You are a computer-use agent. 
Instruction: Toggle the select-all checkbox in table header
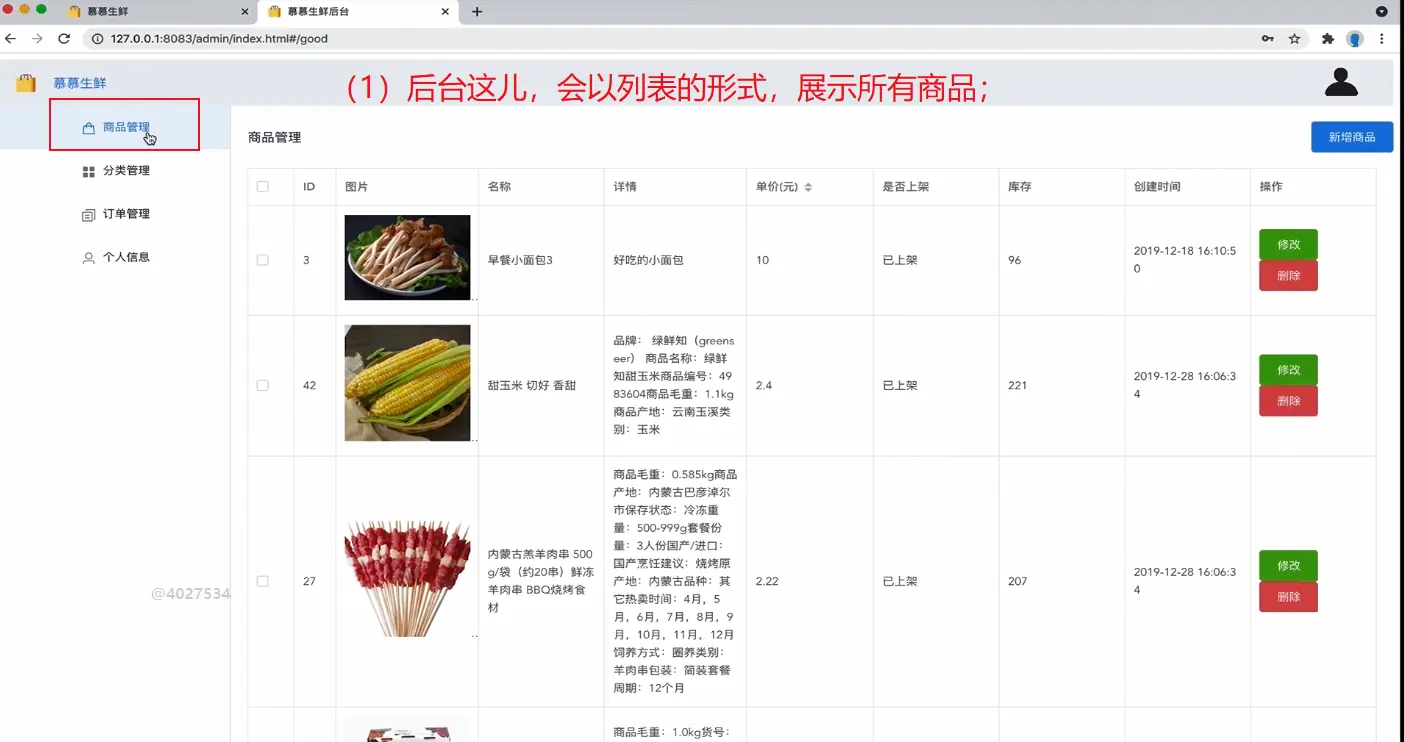pos(263,187)
